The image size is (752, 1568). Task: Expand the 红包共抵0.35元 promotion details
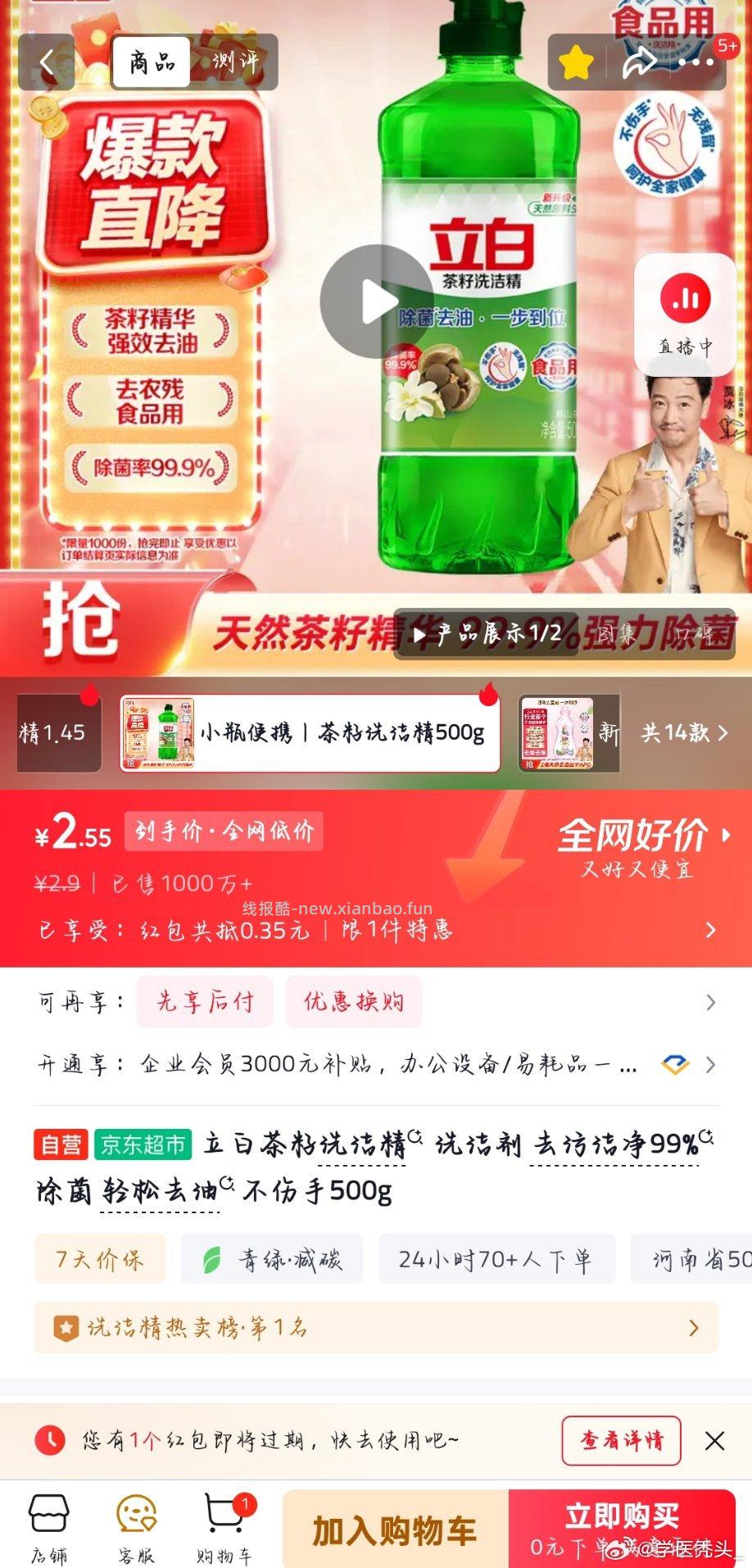click(709, 931)
